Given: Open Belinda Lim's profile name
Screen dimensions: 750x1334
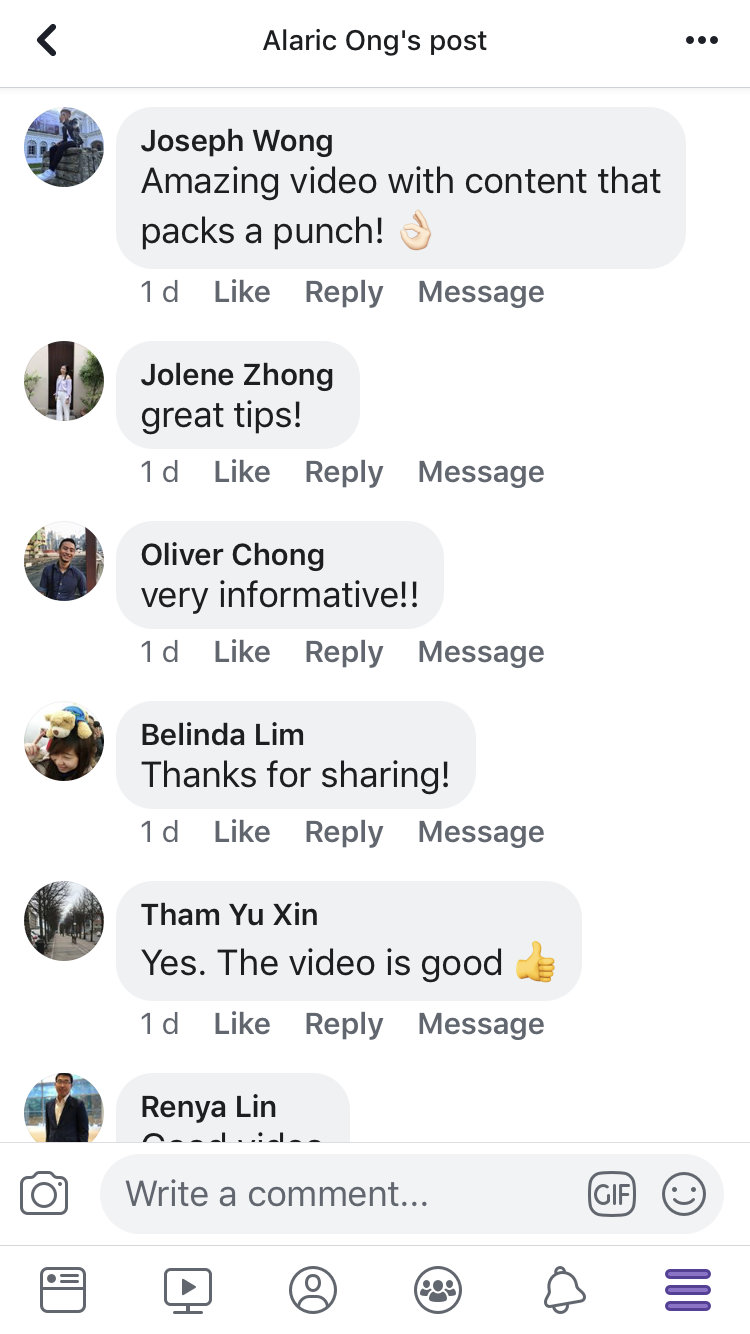Looking at the screenshot, I should [222, 735].
